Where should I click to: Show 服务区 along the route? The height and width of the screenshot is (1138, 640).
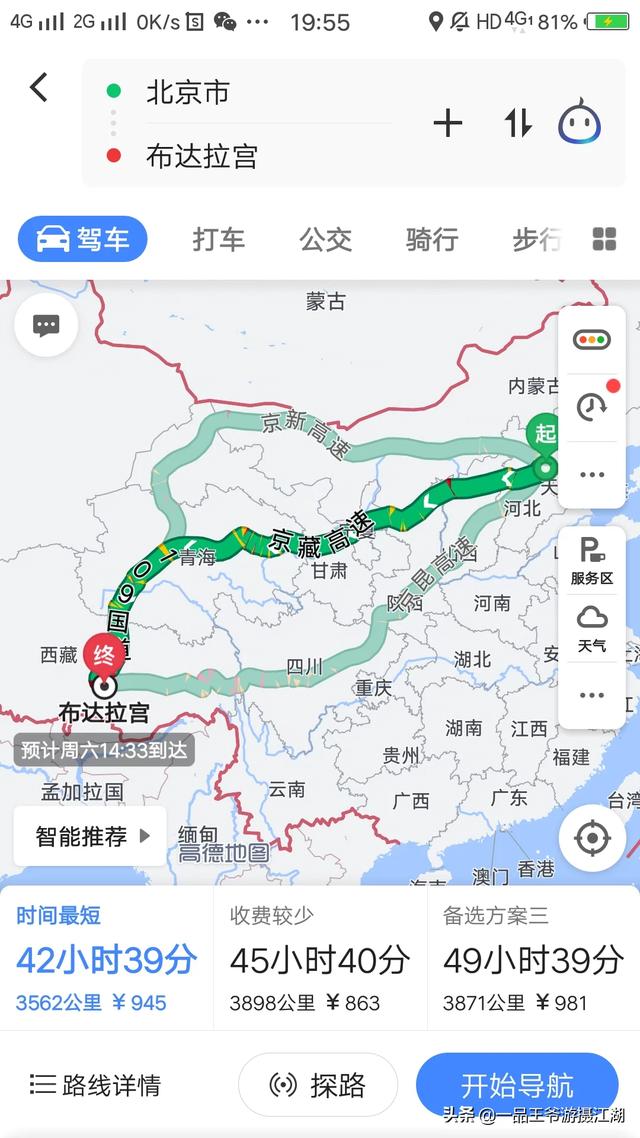click(591, 560)
